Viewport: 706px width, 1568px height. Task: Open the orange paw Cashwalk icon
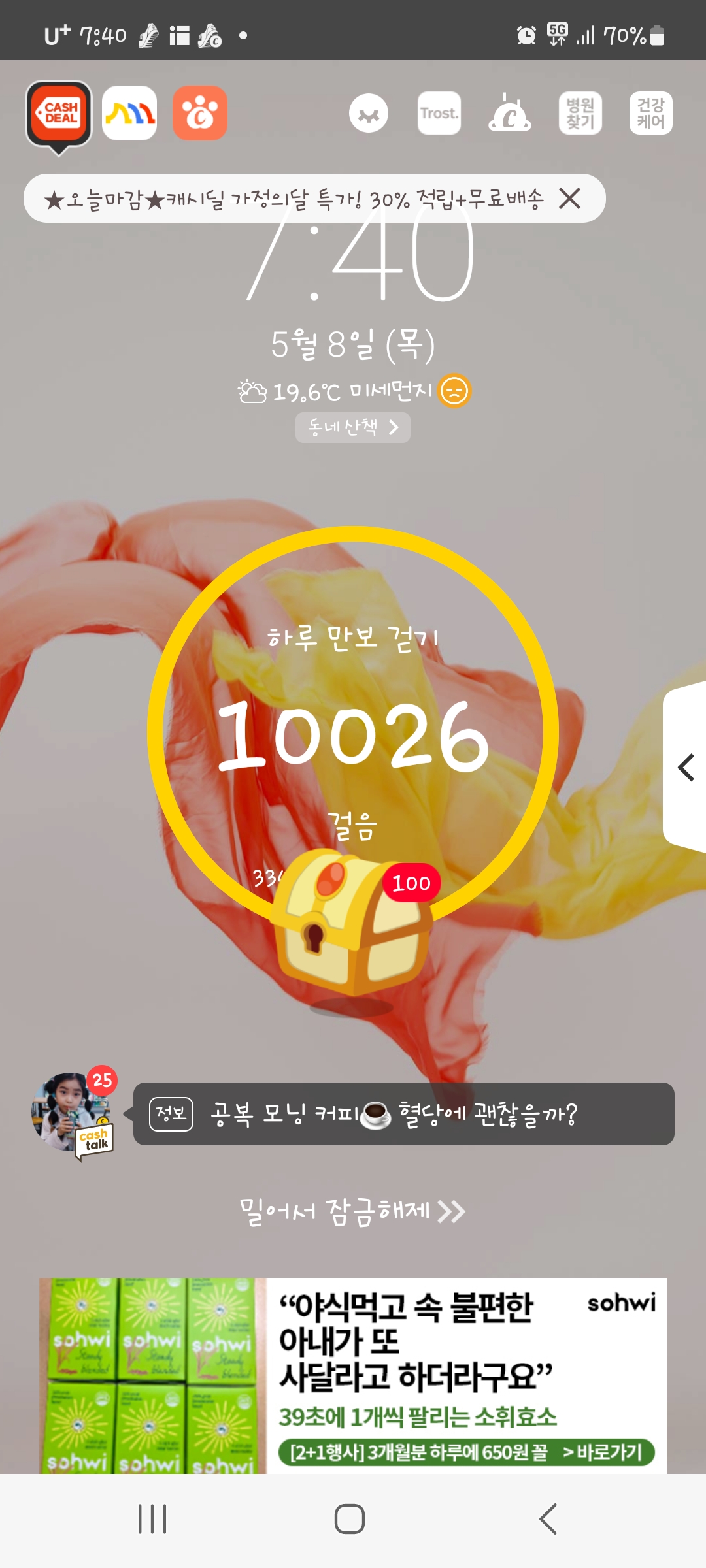click(x=200, y=113)
